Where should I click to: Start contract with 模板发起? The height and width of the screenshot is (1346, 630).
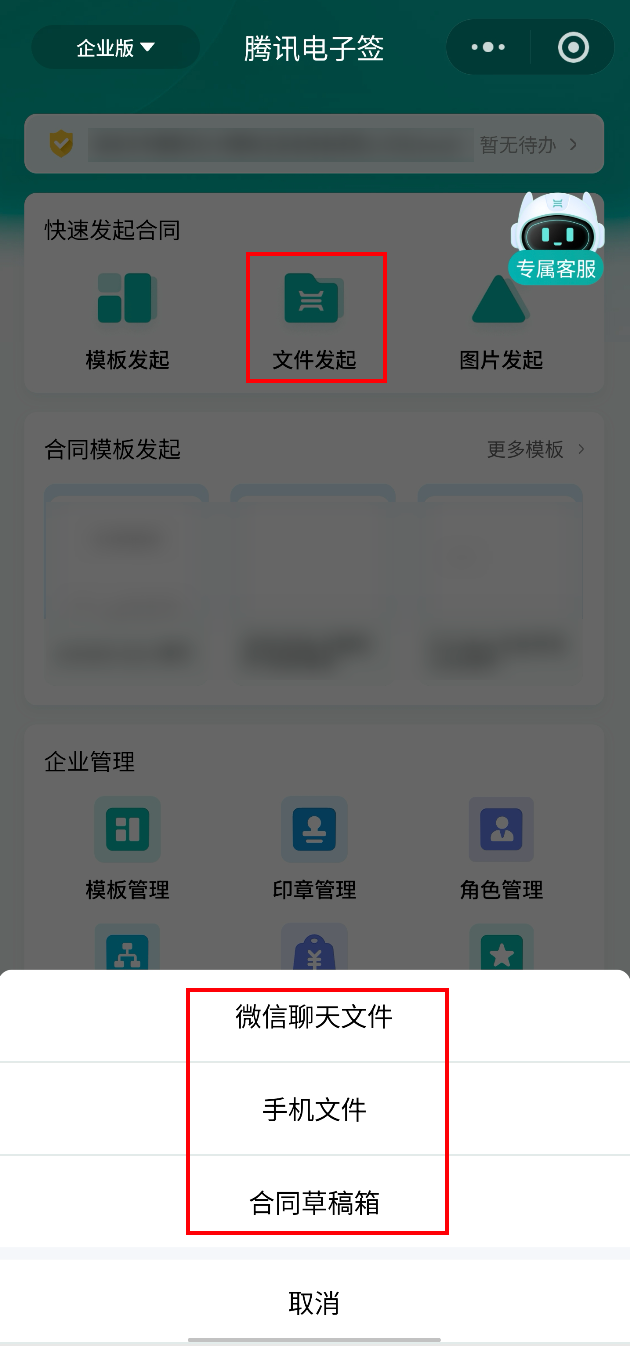coord(127,318)
